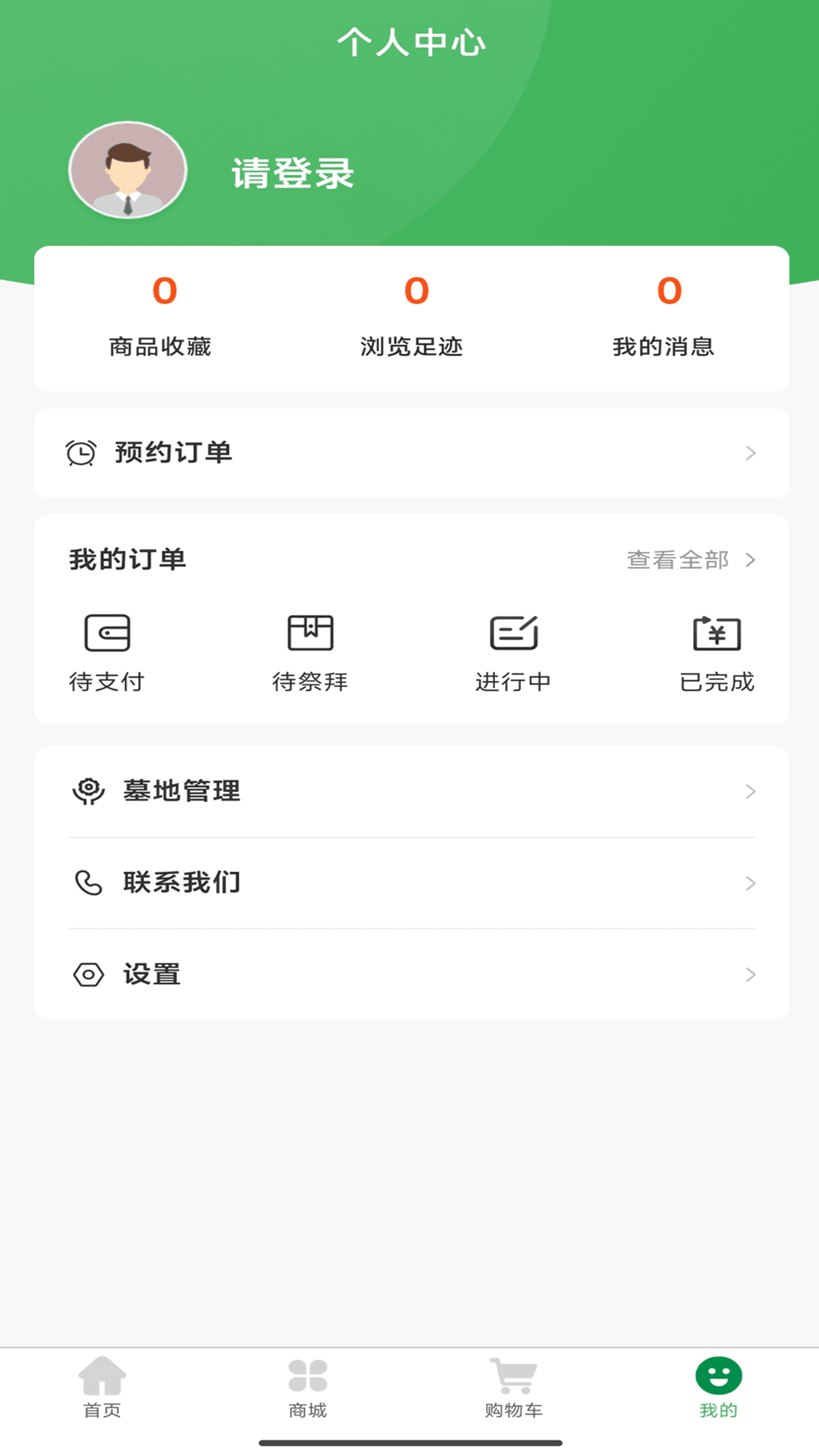The width and height of the screenshot is (819, 1456).
Task: Open the 购物车 tab
Action: 513,1388
